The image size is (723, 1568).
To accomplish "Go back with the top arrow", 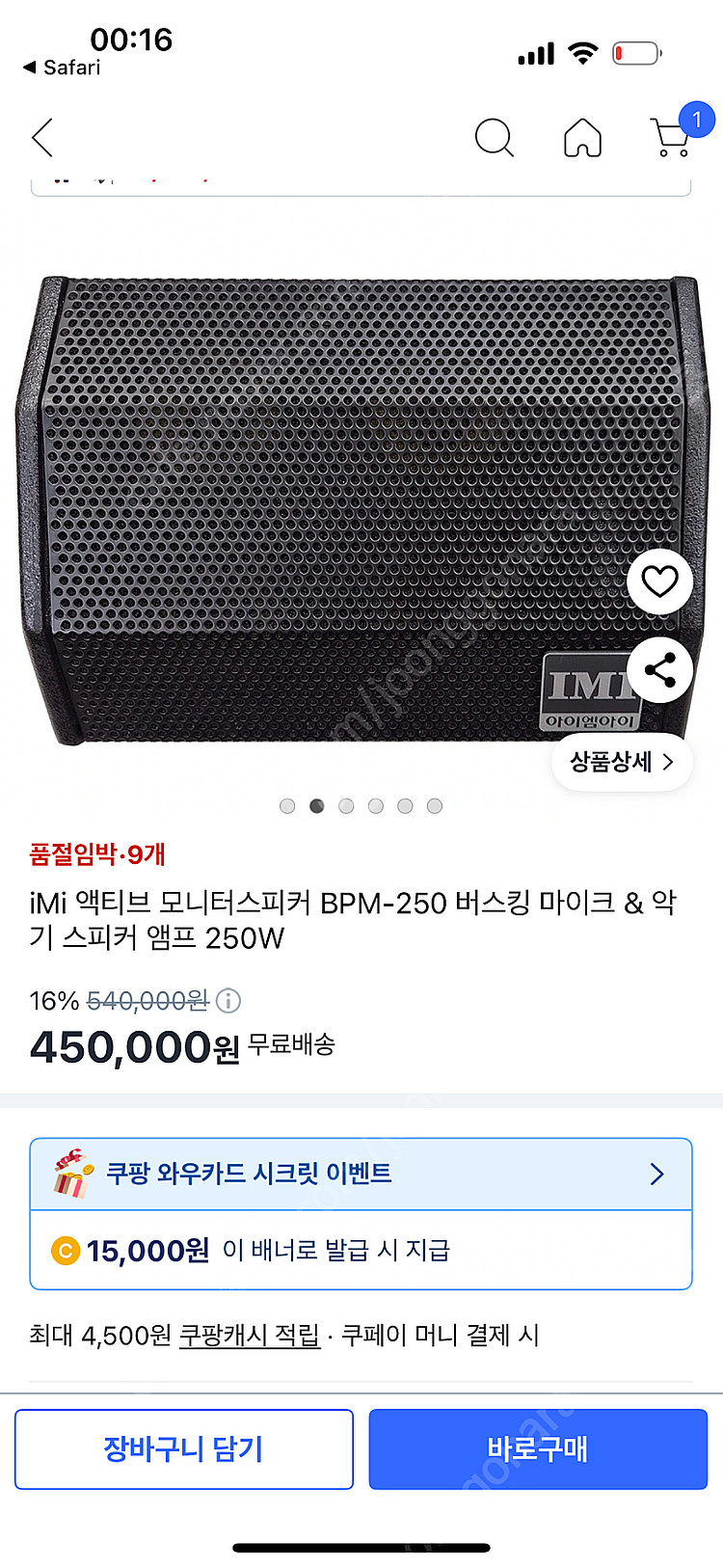I will coord(42,138).
